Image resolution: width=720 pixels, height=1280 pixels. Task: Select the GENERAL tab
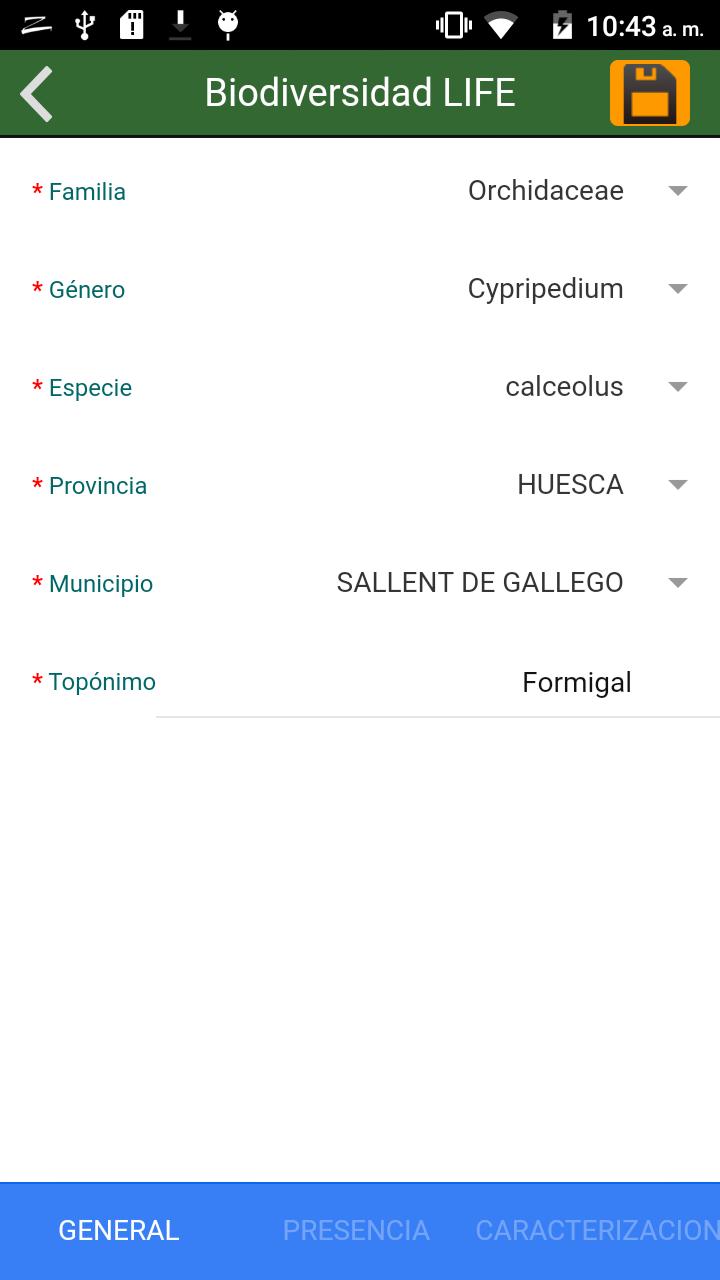[119, 1230]
